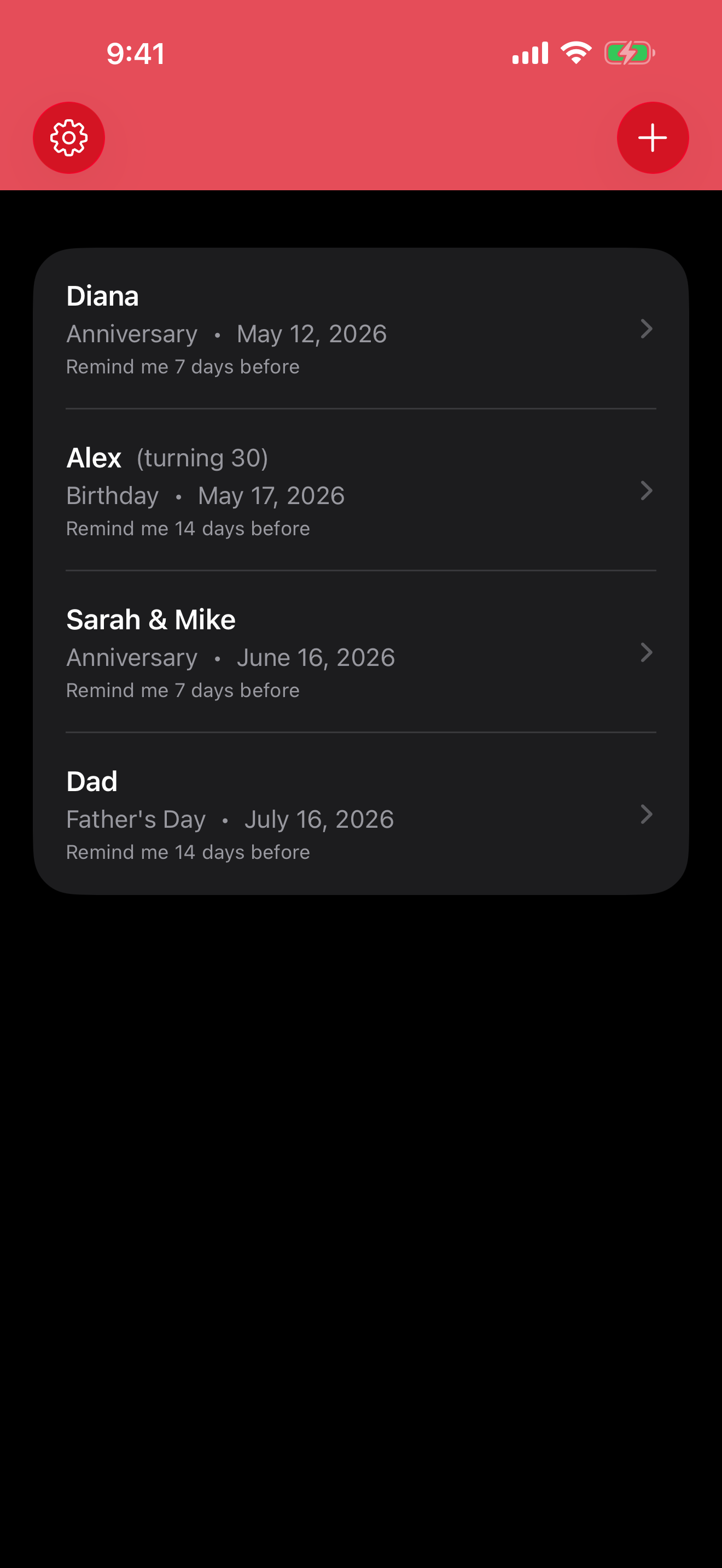Expand the Sarah & Mike anniversary chevron
722x1568 pixels.
click(647, 653)
